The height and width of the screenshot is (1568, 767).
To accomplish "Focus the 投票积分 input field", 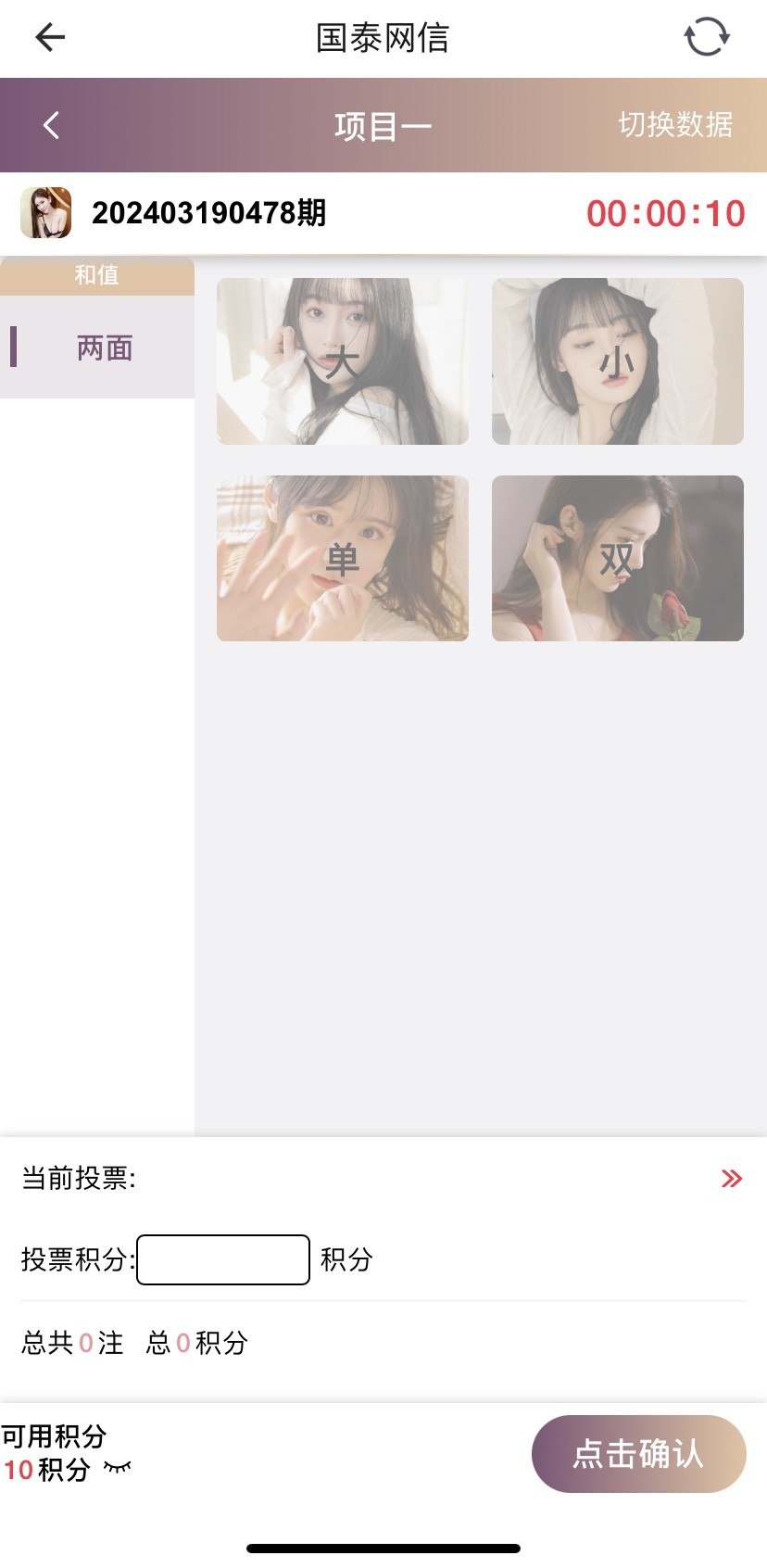I will pyautogui.click(x=223, y=1260).
